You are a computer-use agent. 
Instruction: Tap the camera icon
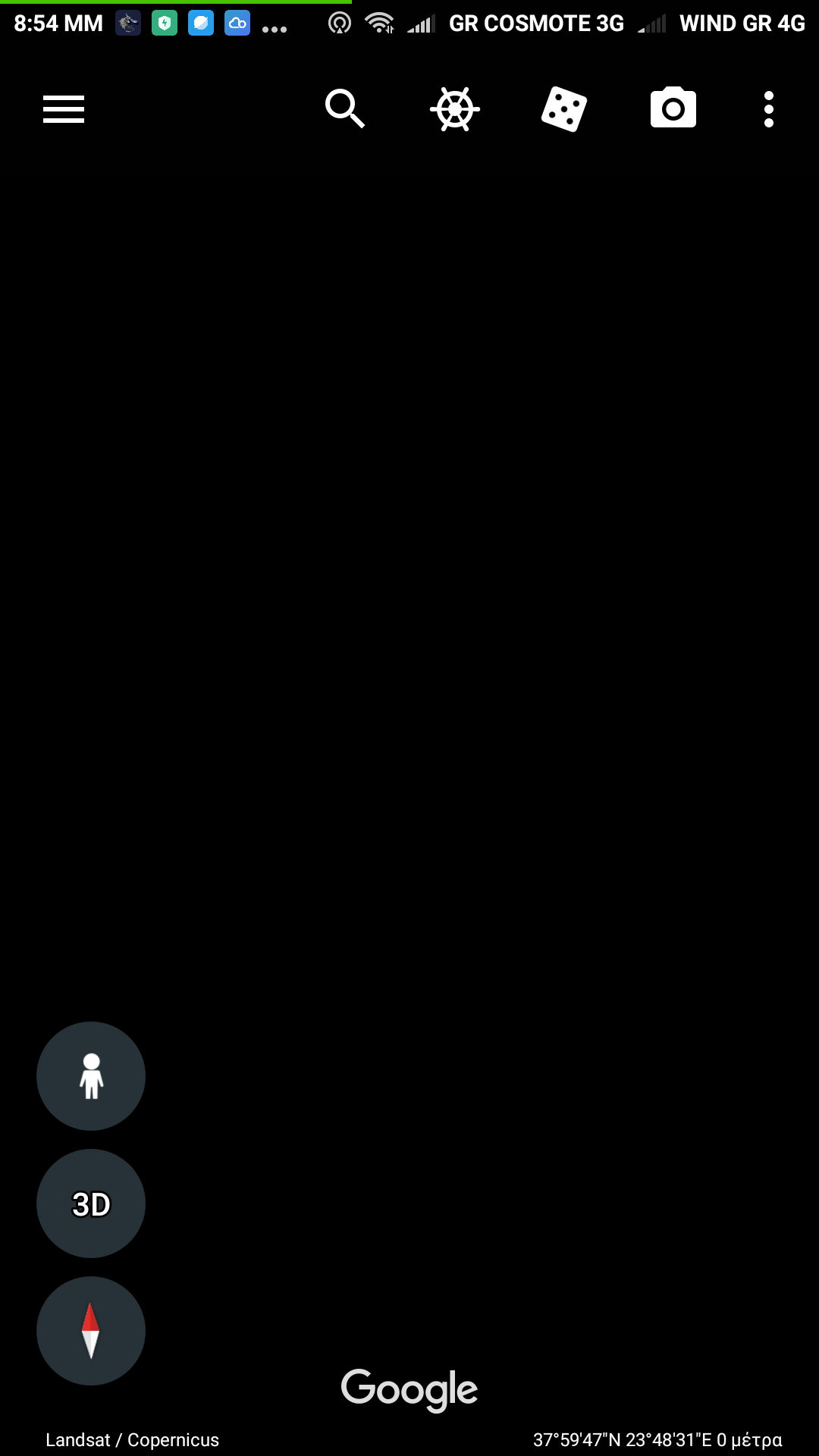pos(673,109)
